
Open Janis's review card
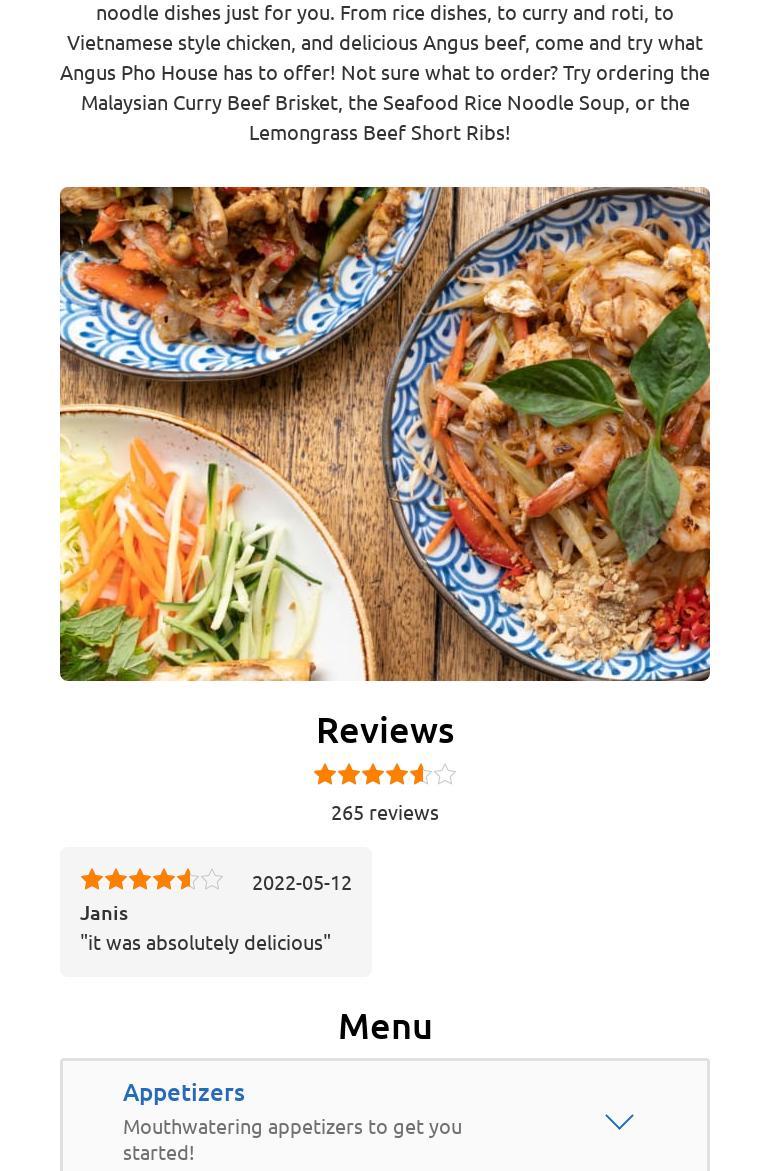click(x=216, y=912)
